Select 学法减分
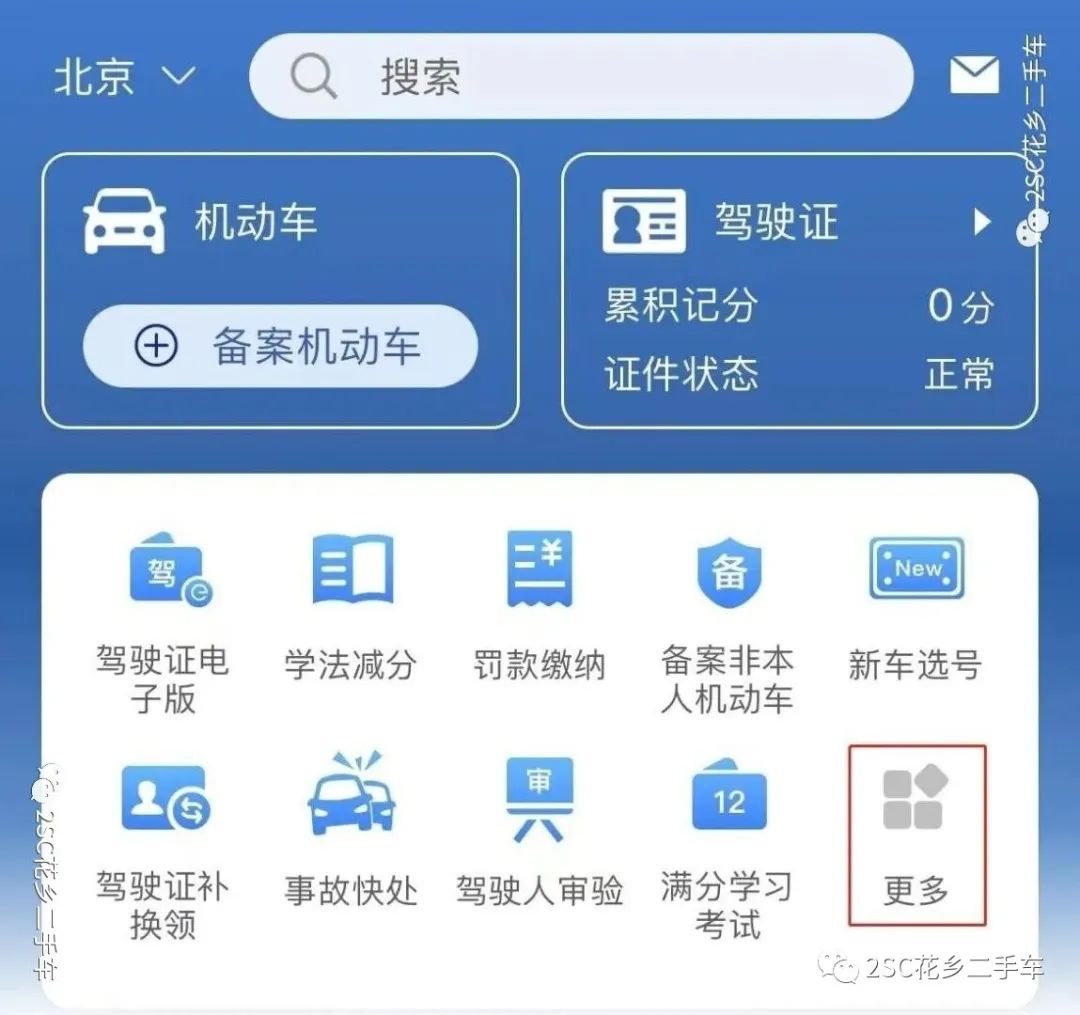The width and height of the screenshot is (1080, 1015). click(x=350, y=612)
